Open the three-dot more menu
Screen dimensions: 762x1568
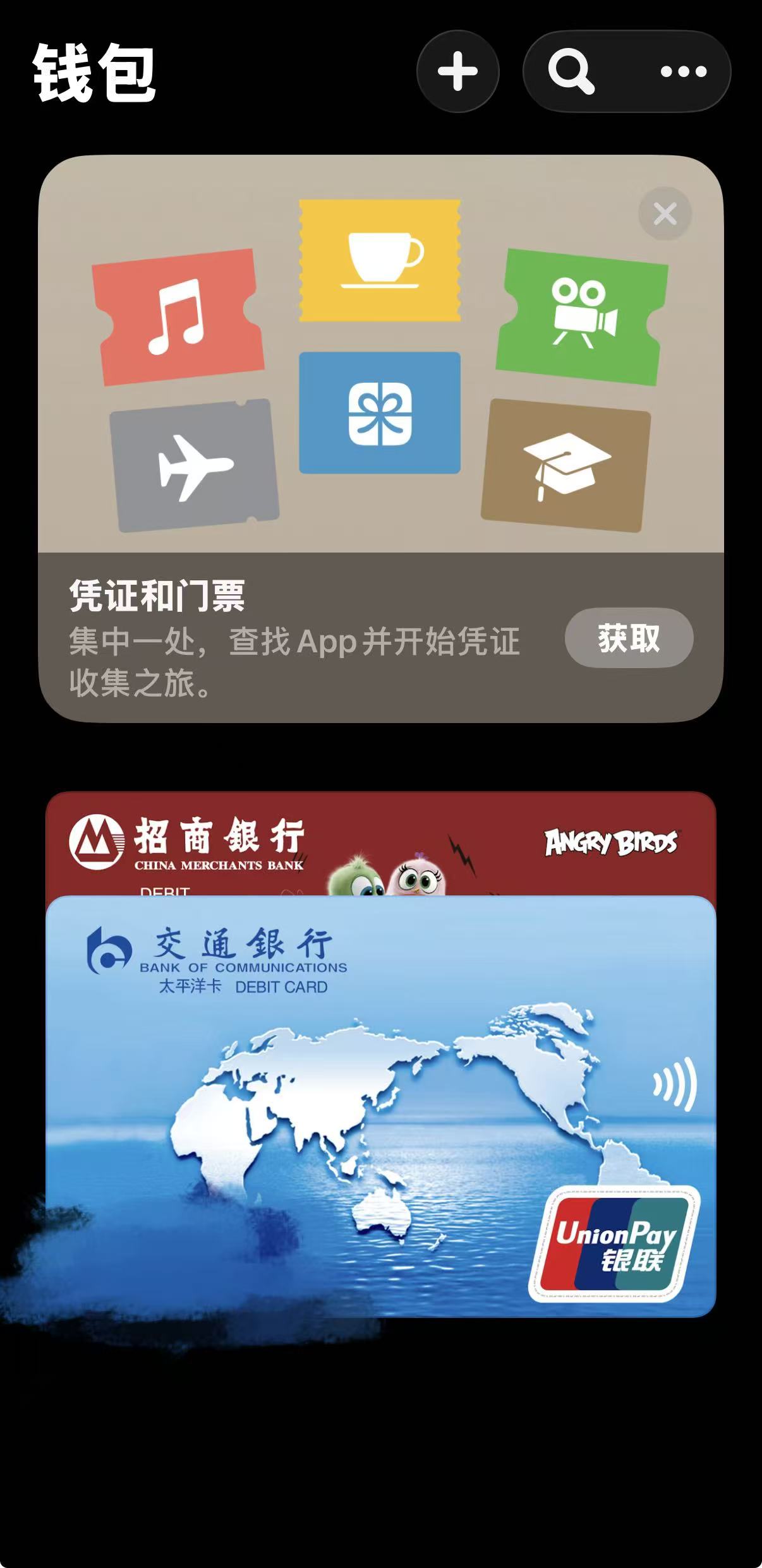(x=684, y=71)
